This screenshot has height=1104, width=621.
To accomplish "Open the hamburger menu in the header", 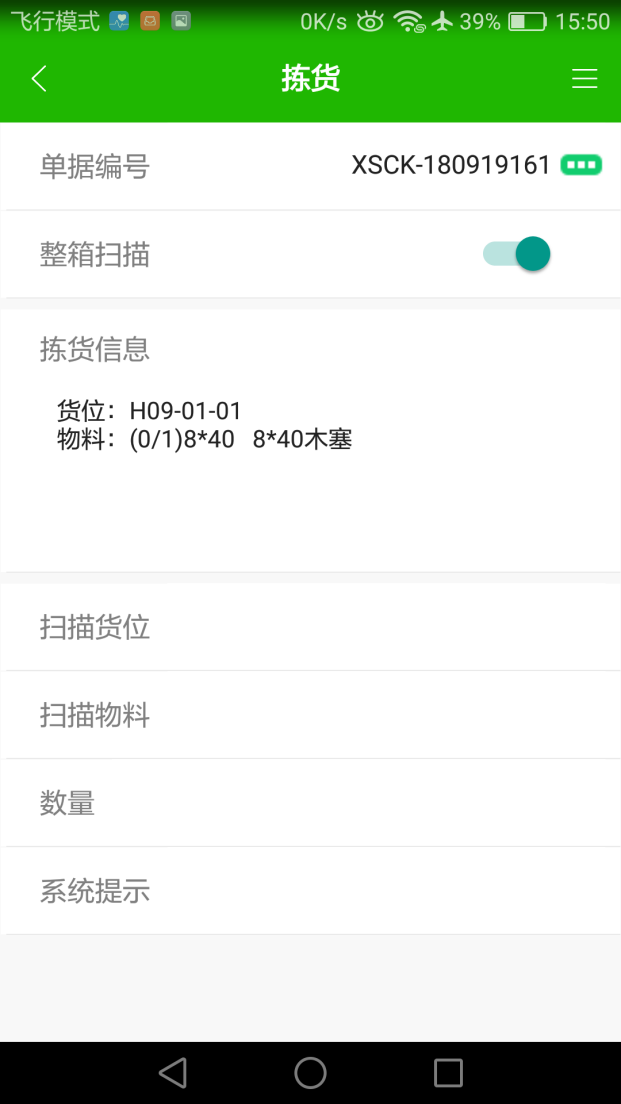I will (x=584, y=79).
